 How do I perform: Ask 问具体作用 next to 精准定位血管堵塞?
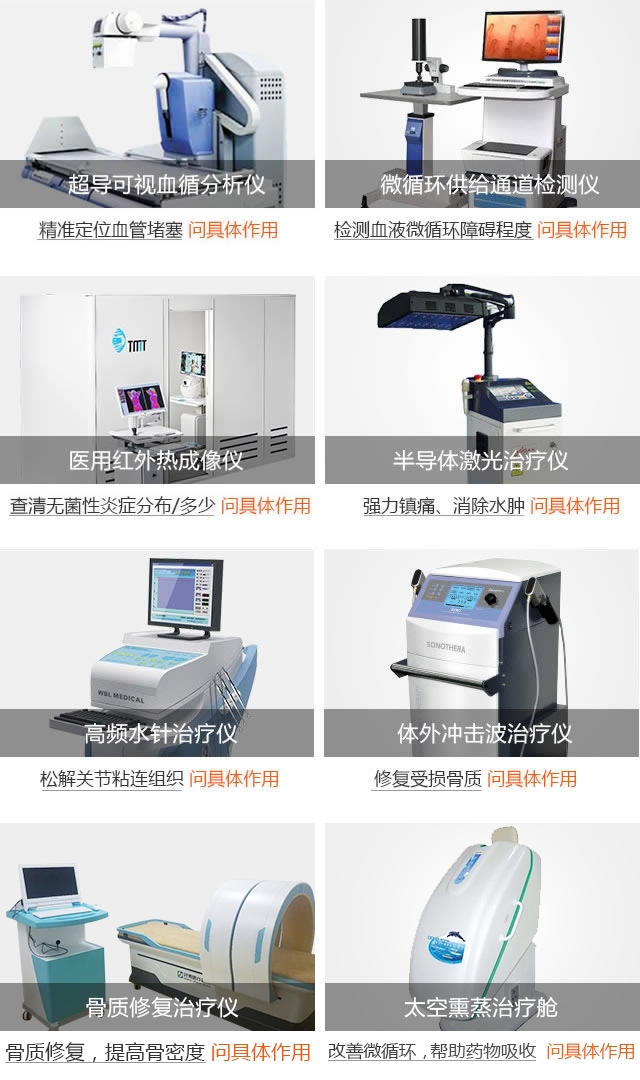(233, 230)
